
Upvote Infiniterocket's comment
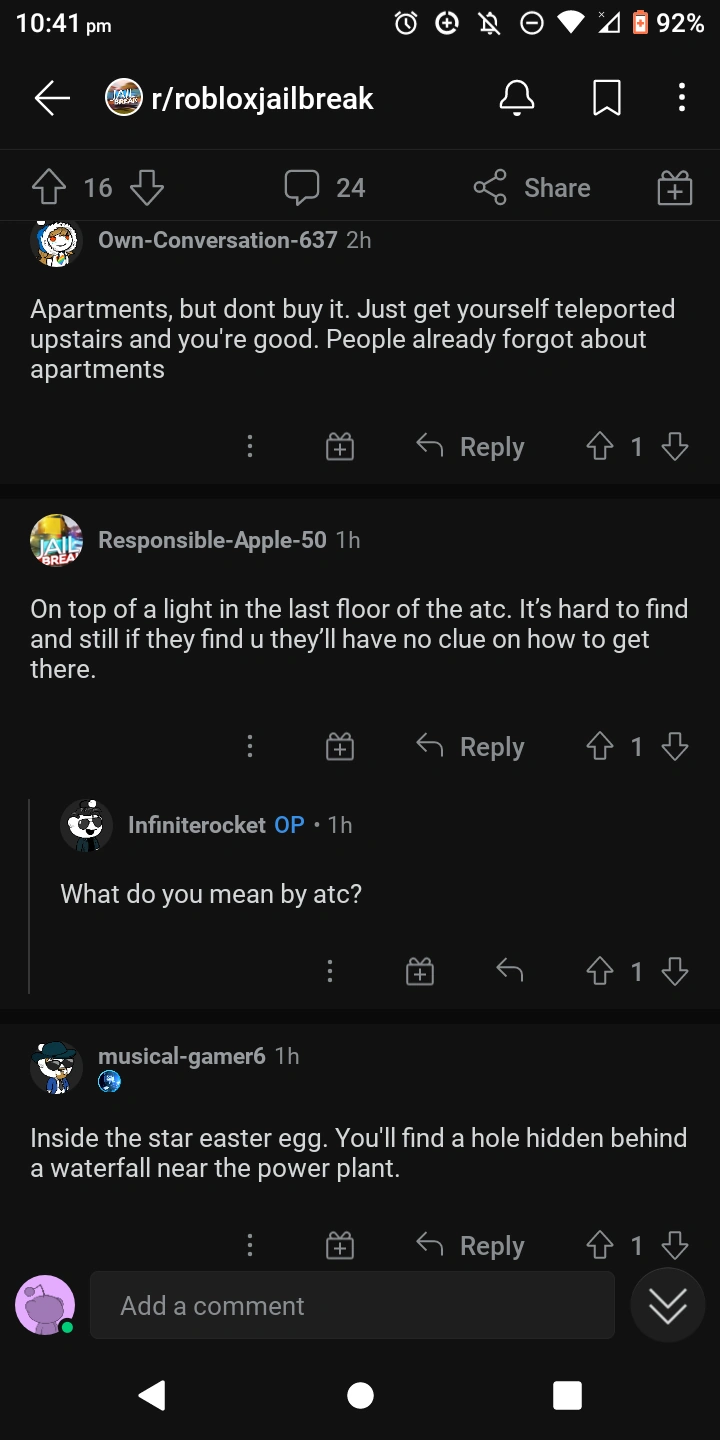(600, 971)
